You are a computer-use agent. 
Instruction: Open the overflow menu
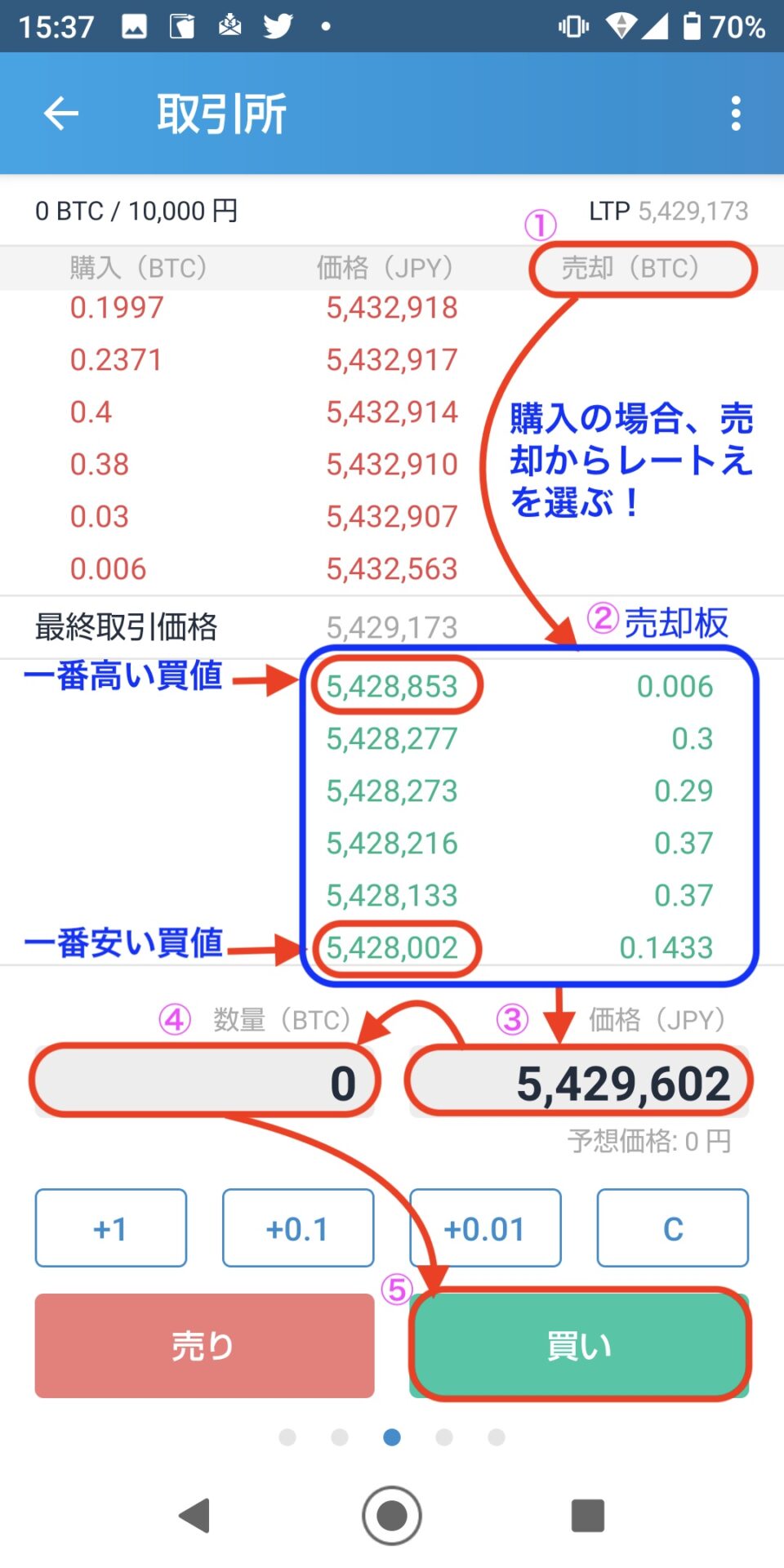(736, 113)
